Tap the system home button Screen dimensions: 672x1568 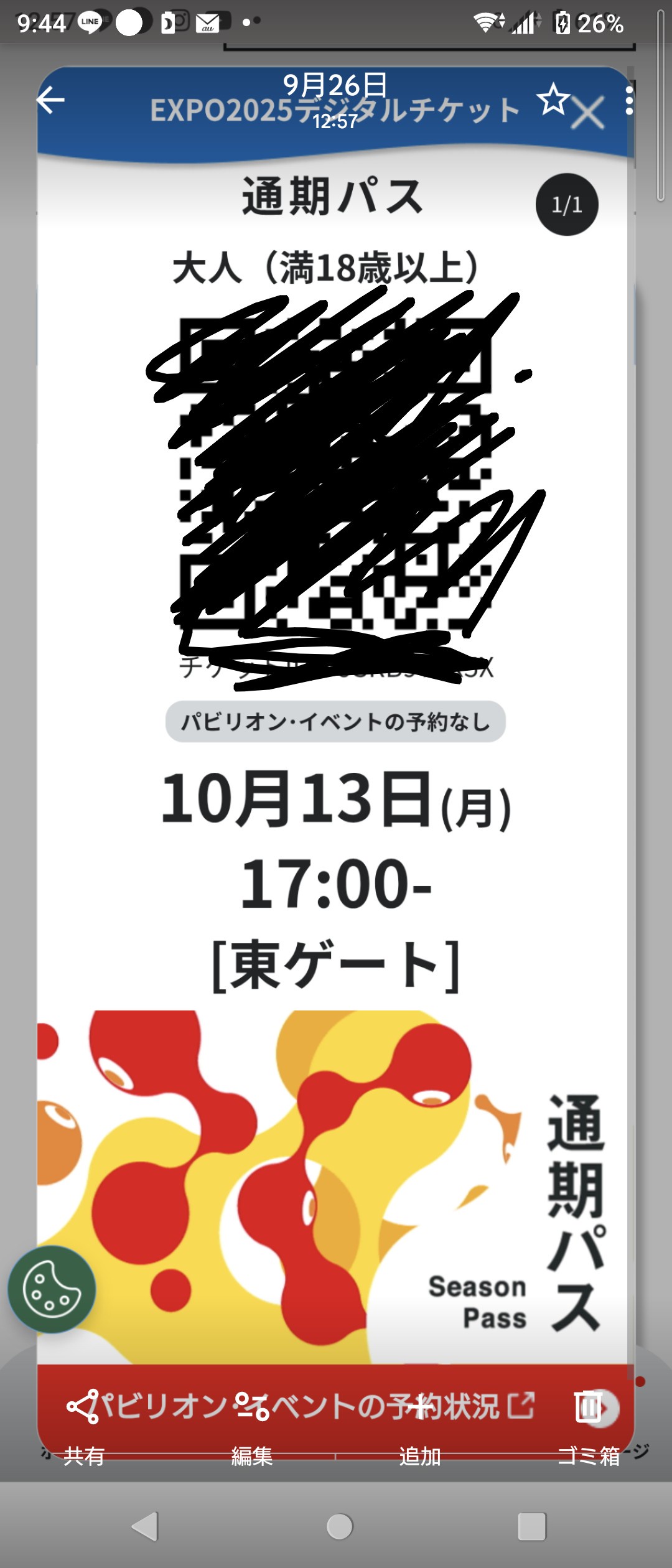(x=339, y=1526)
